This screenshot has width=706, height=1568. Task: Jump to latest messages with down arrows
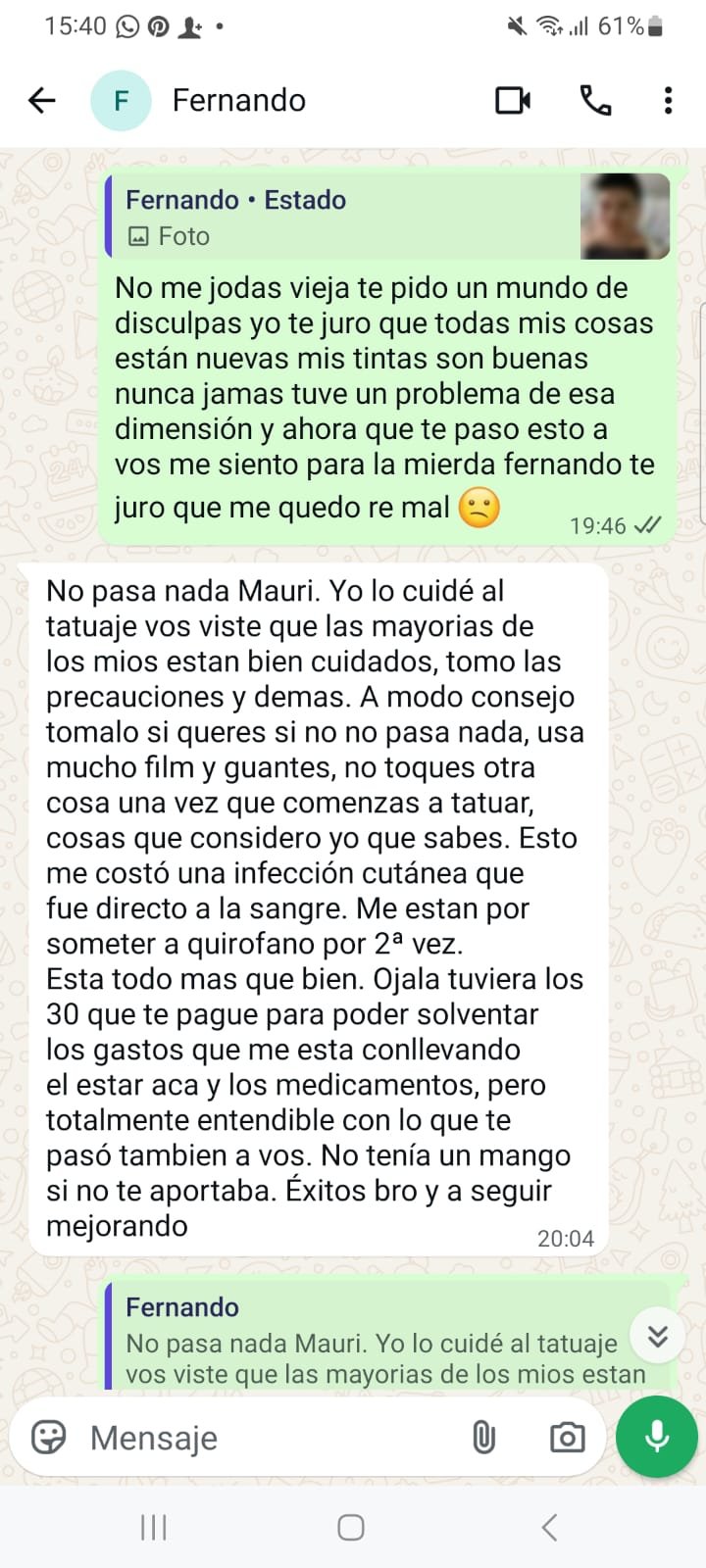click(x=658, y=1336)
